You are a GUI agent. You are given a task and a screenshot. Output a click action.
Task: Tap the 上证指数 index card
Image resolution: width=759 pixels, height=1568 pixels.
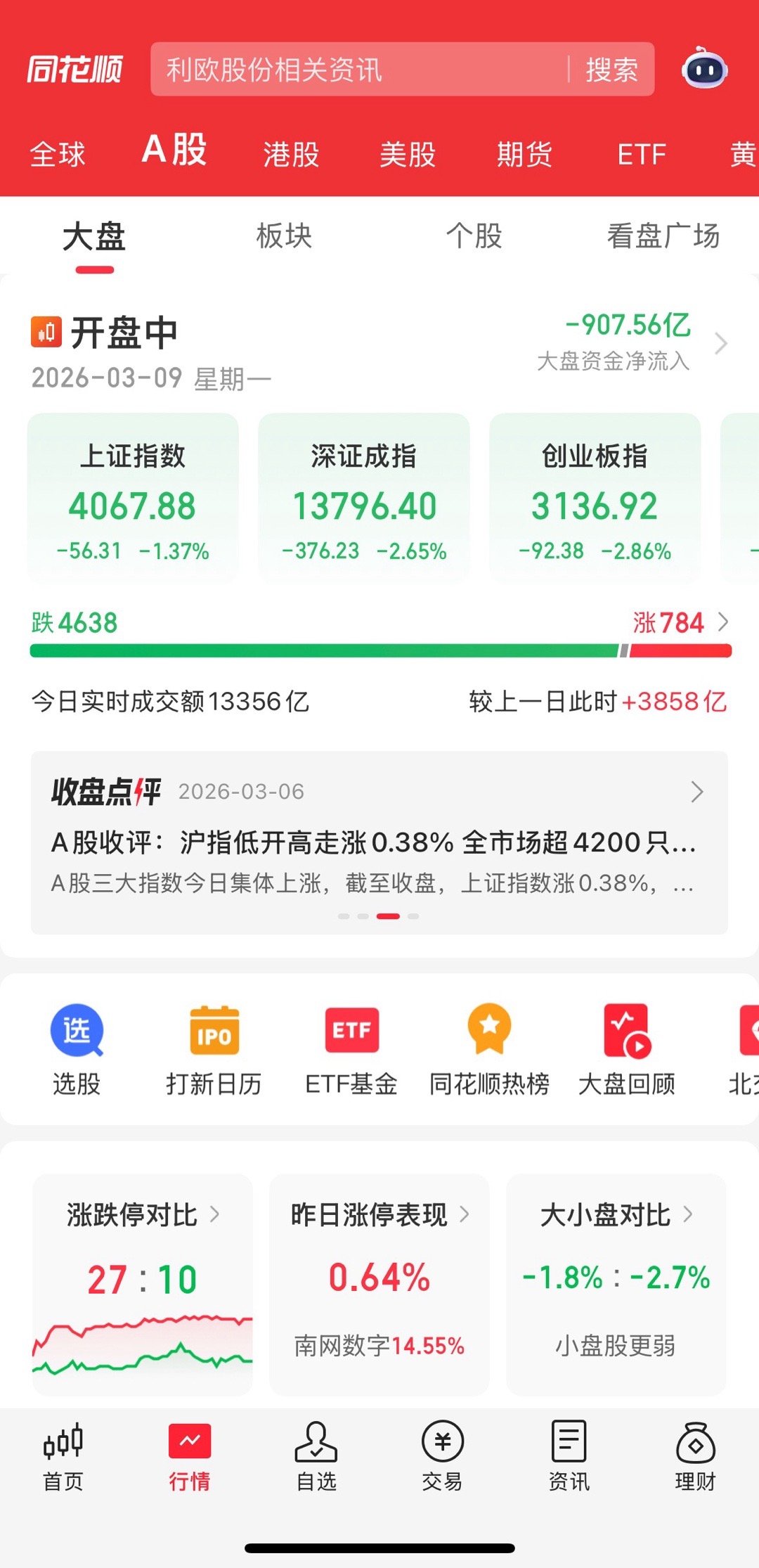[133, 499]
